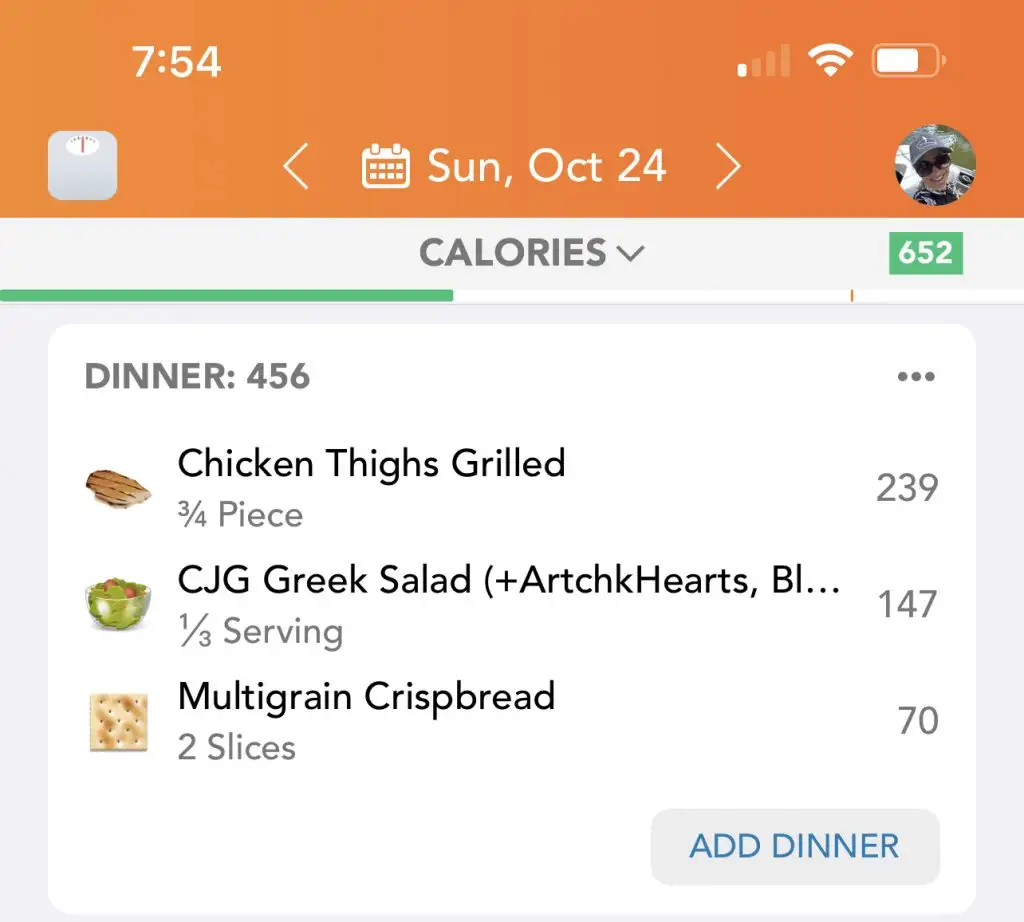Open the weight scale icon
The image size is (1024, 922).
pos(82,165)
